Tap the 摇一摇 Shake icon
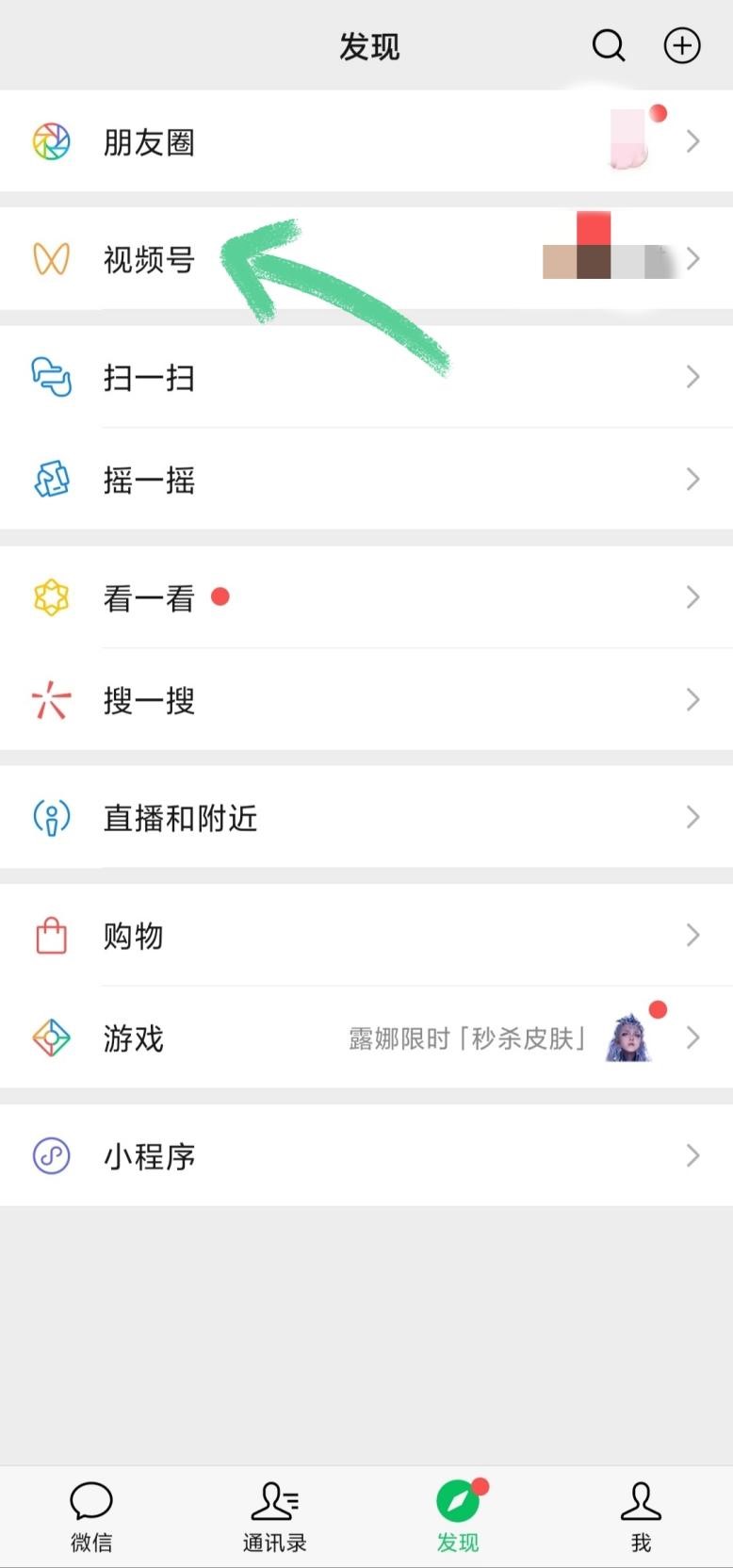Screen dimensions: 733x1568 (52, 480)
